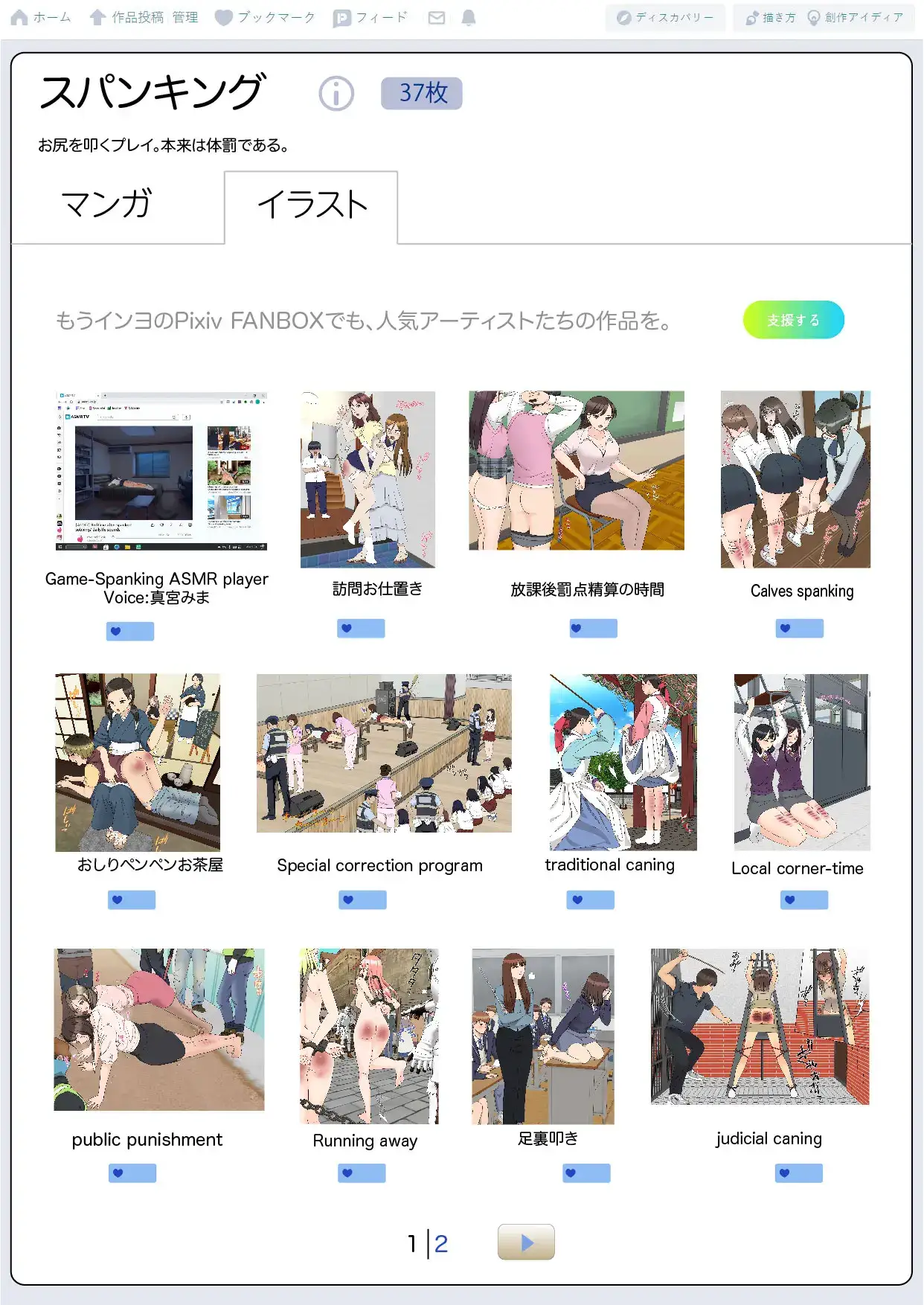Screen dimensions: 924x1305
Task: Tap the 支援する support button
Action: 793,320
